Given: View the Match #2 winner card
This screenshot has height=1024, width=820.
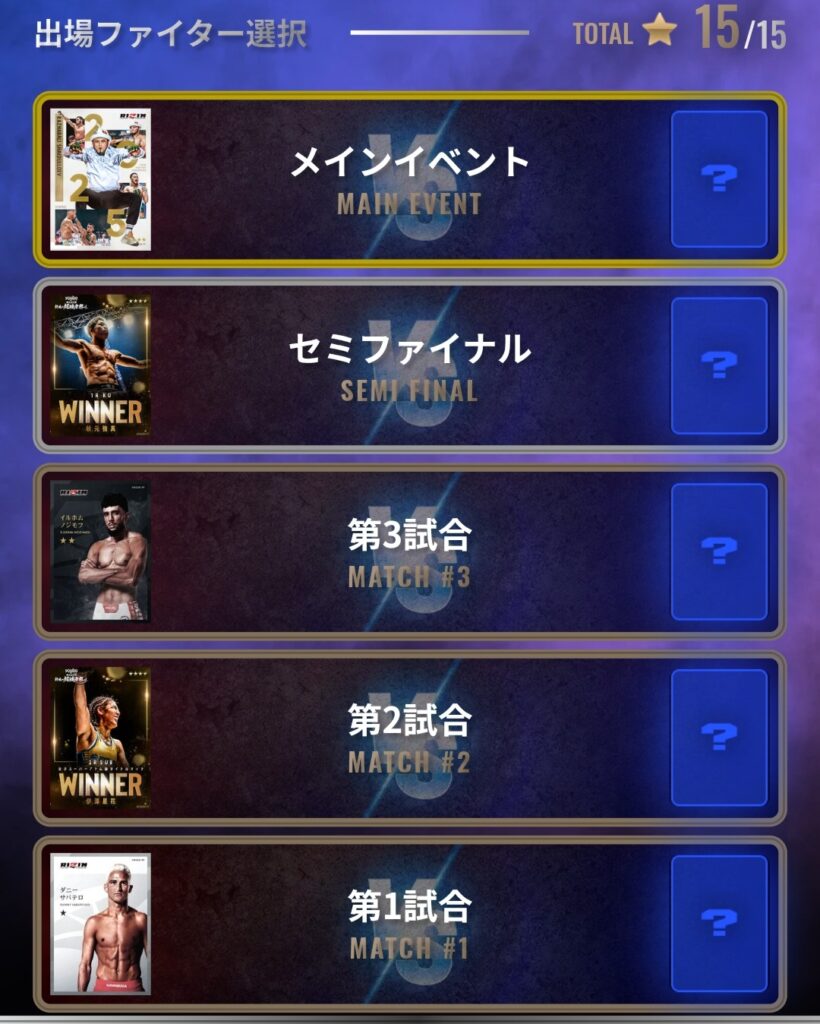Looking at the screenshot, I should coord(100,737).
